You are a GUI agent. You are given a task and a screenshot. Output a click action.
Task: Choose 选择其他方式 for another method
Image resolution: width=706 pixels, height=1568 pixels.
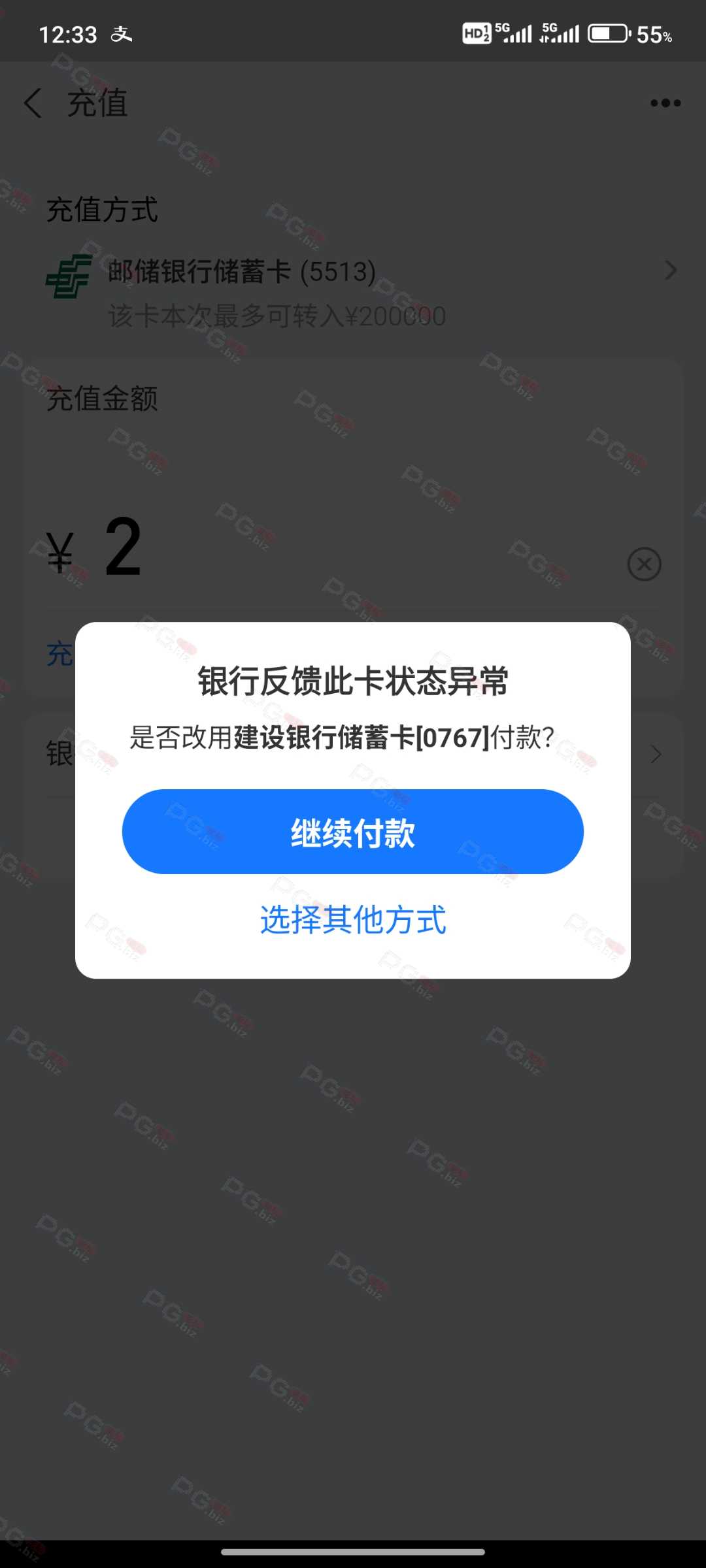pyautogui.click(x=353, y=920)
